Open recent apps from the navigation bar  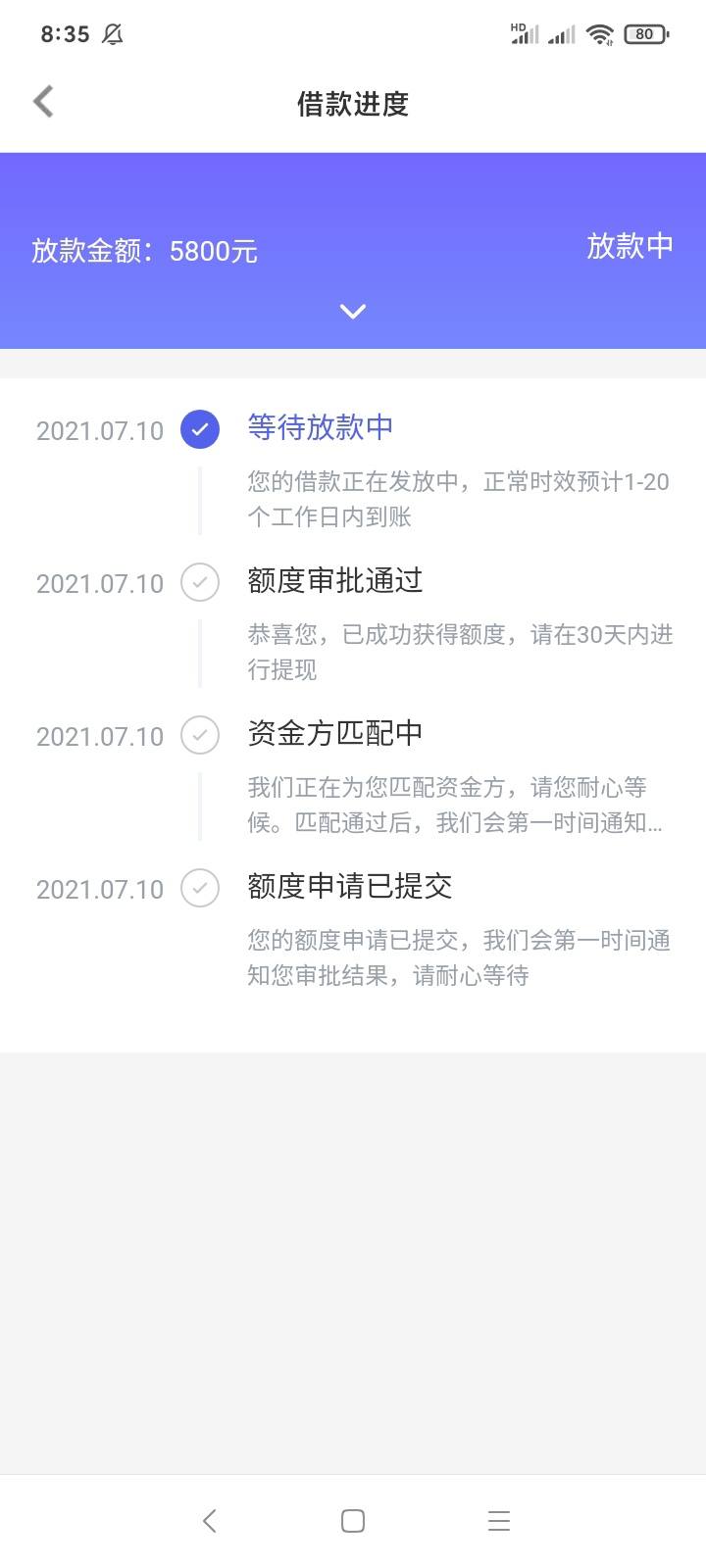499,1521
